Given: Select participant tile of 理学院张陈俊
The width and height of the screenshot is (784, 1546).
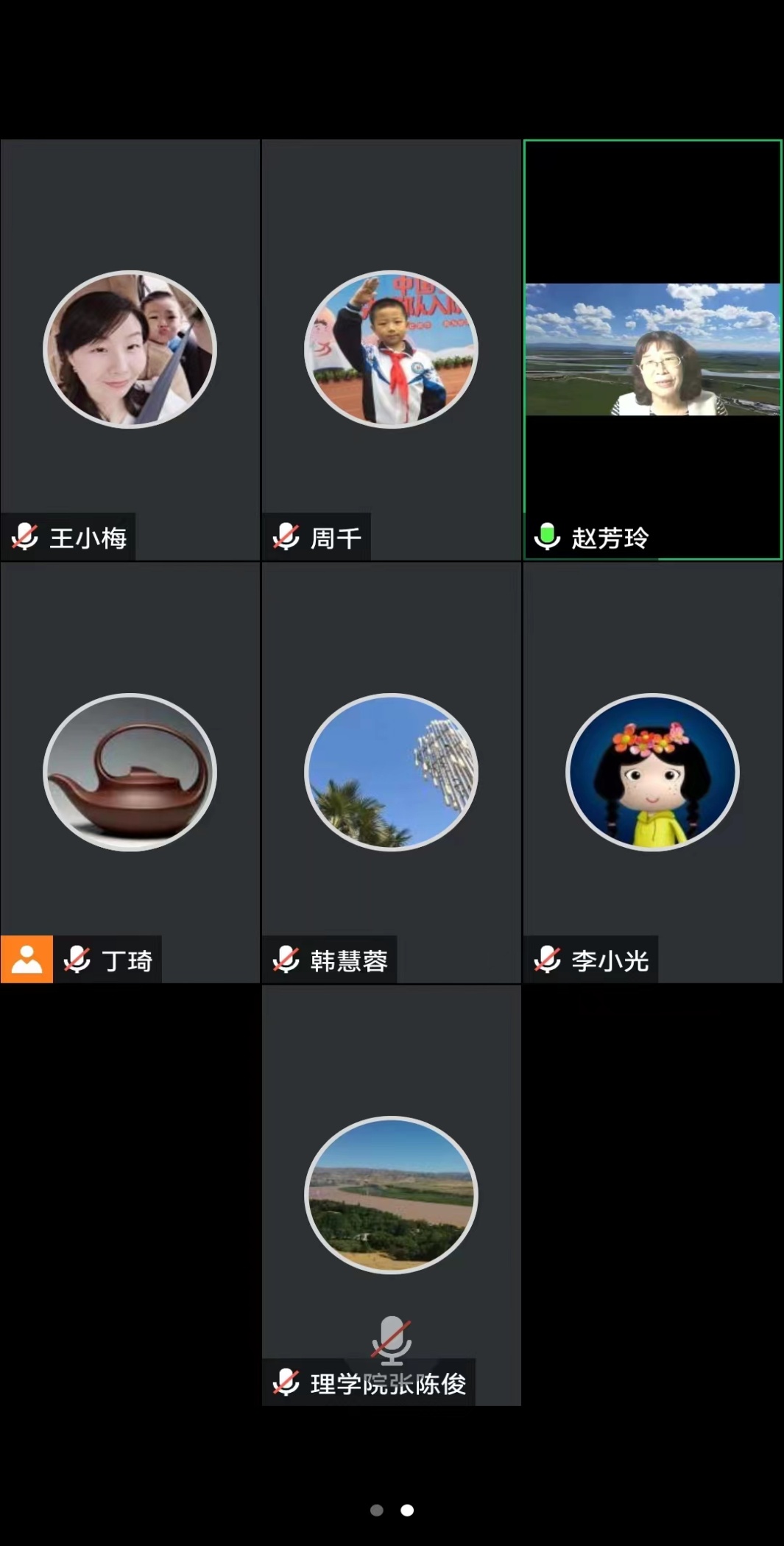Looking at the screenshot, I should pos(391,1195).
